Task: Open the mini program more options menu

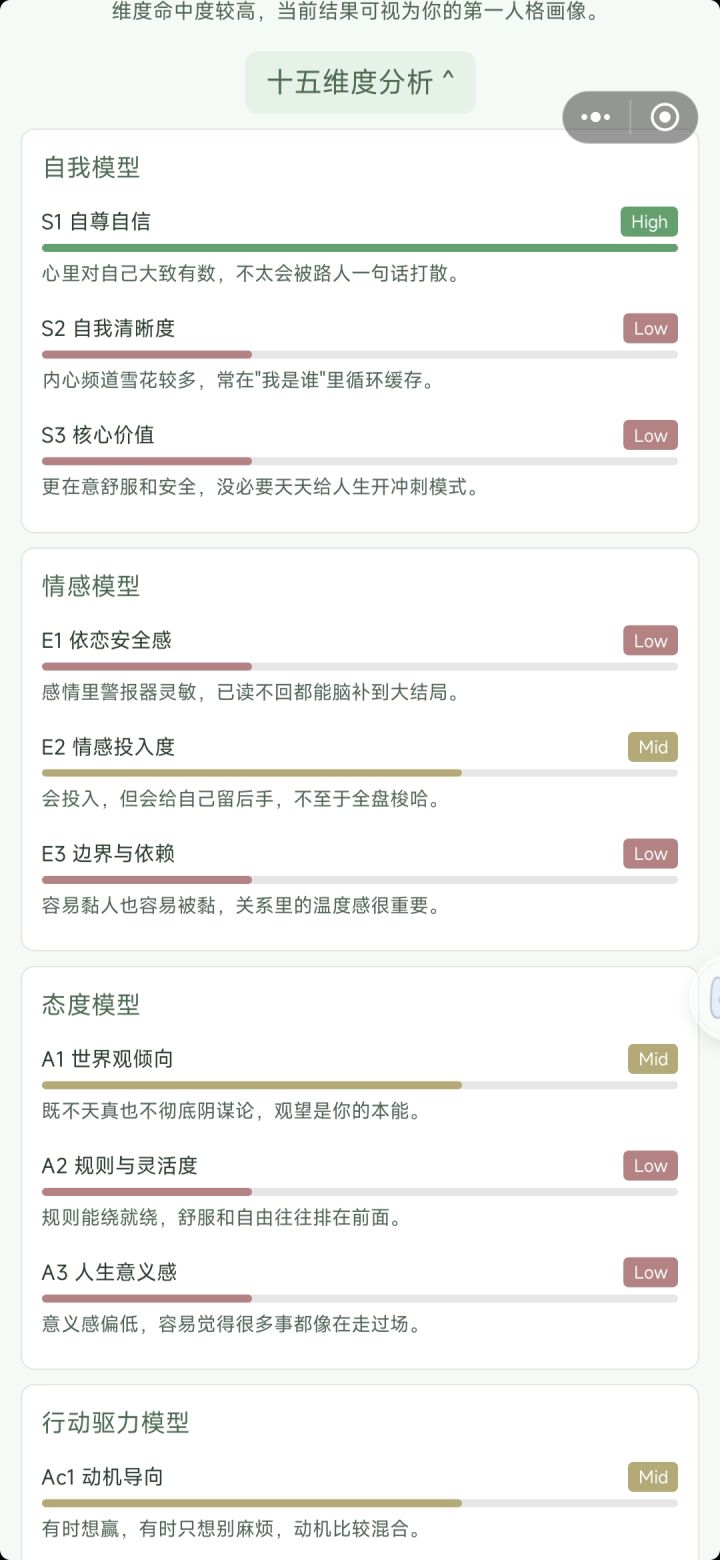Action: (x=596, y=118)
